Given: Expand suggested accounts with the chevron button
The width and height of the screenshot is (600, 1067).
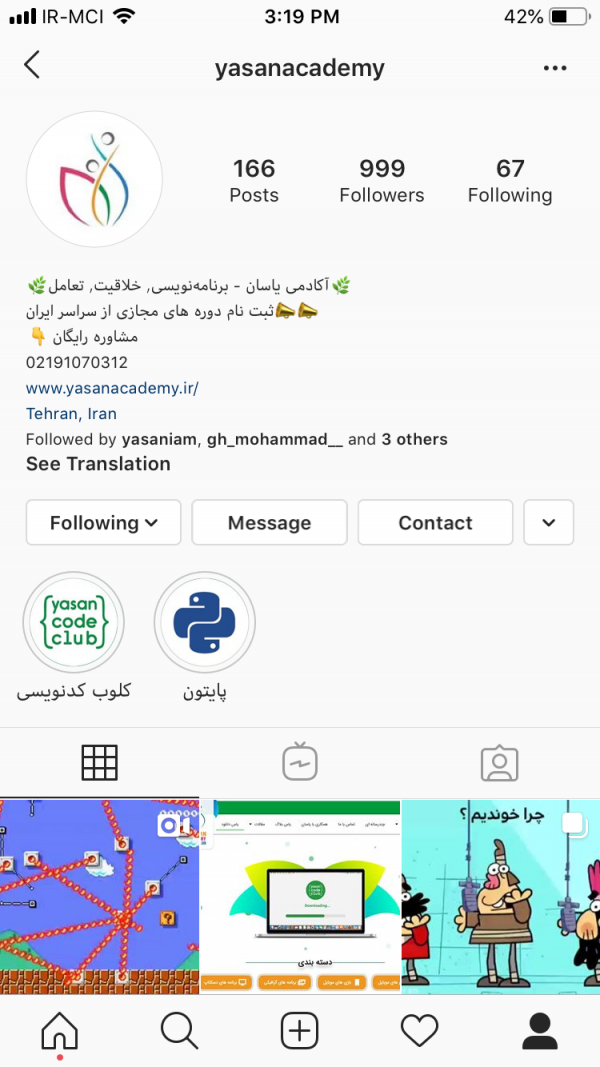Looking at the screenshot, I should coord(548,522).
